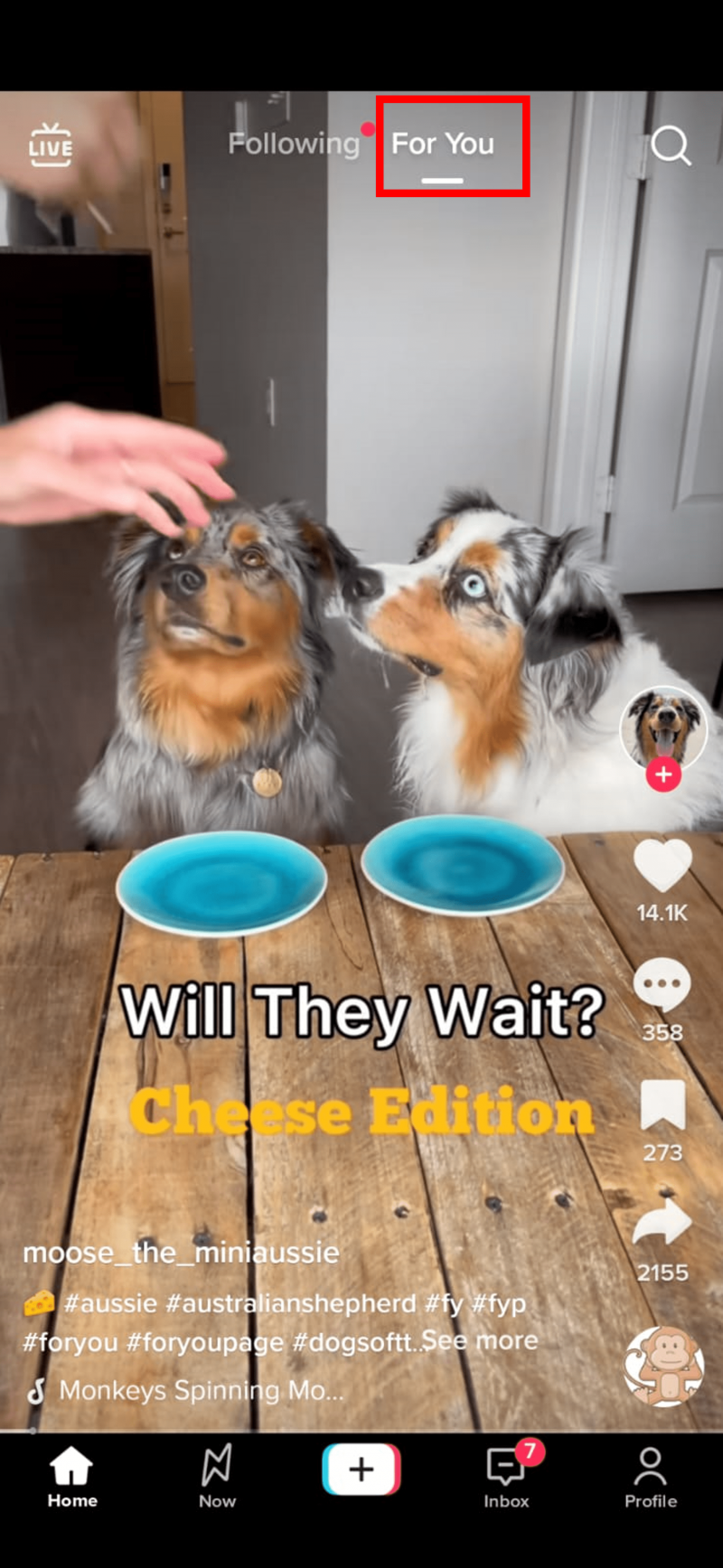The width and height of the screenshot is (723, 1568).
Task: Expand caption with See more
Action: [480, 1340]
